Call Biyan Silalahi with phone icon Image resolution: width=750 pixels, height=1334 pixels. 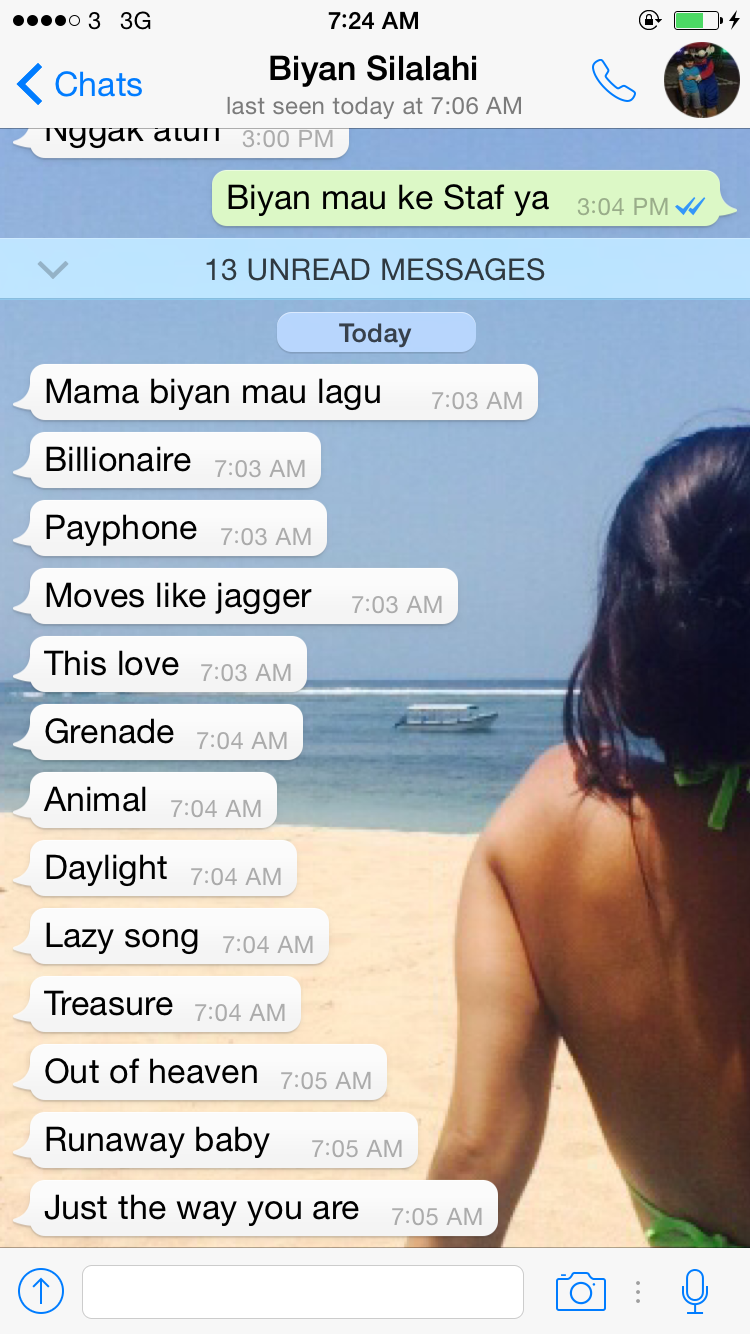pyautogui.click(x=613, y=81)
